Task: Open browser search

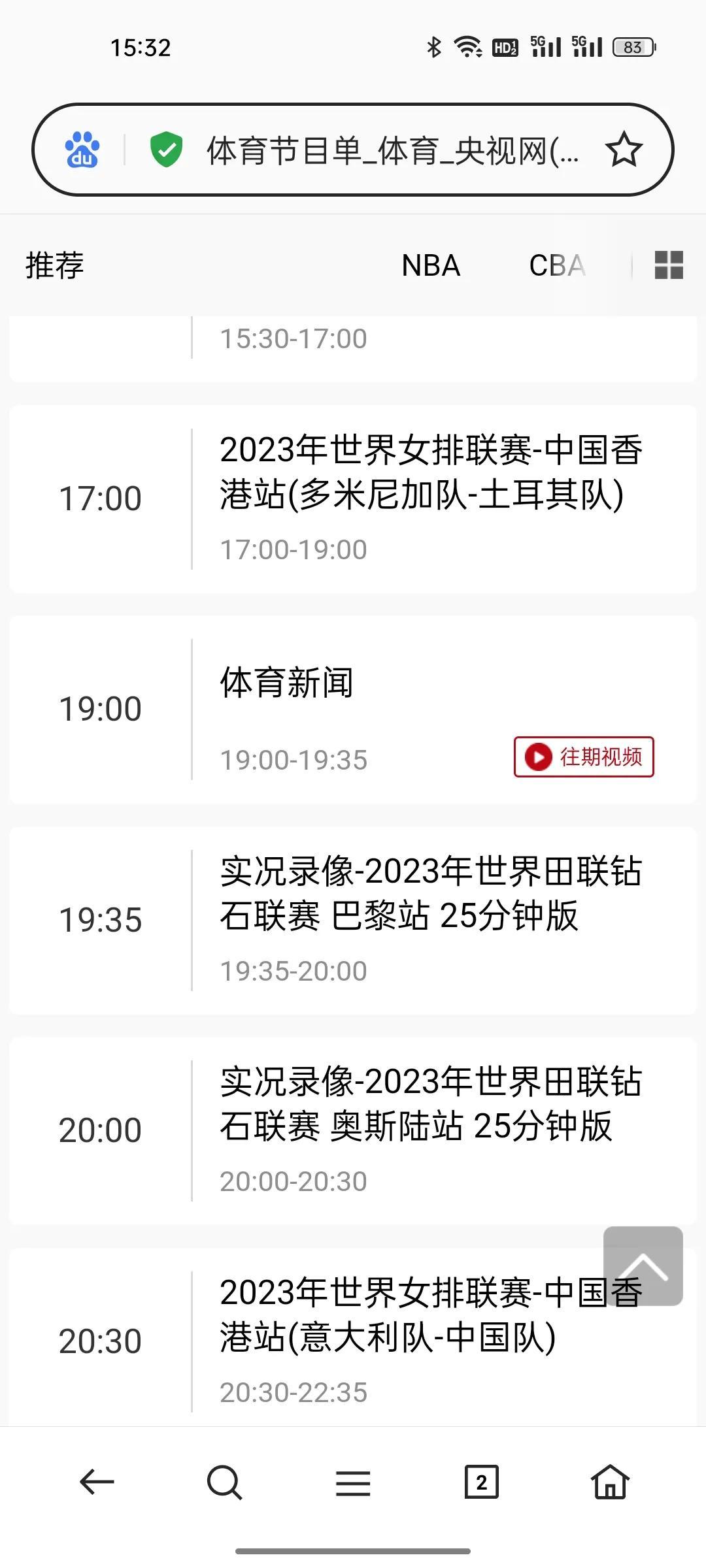Action: (224, 1482)
